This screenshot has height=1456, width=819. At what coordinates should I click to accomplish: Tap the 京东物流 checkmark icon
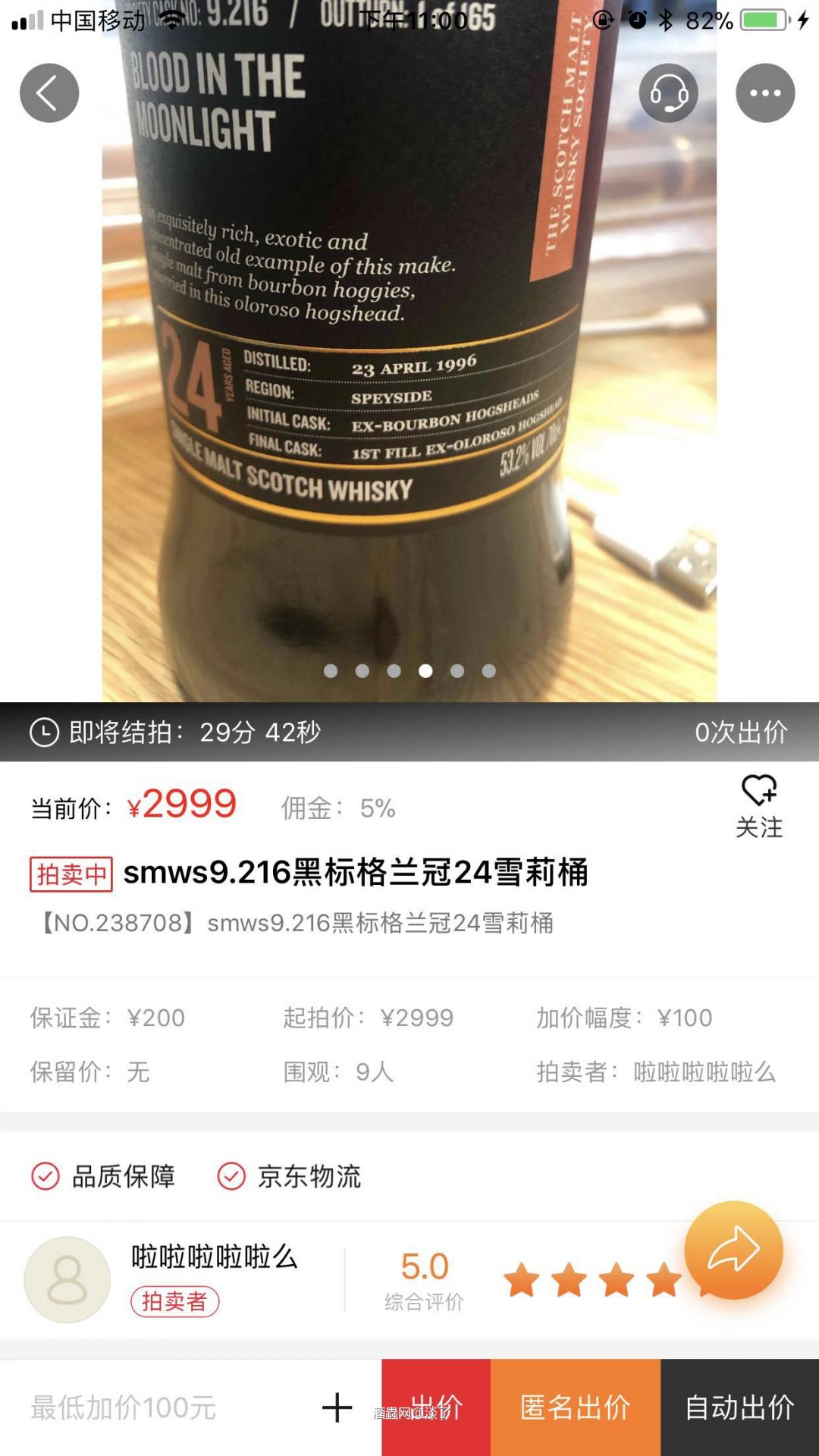click(231, 1178)
